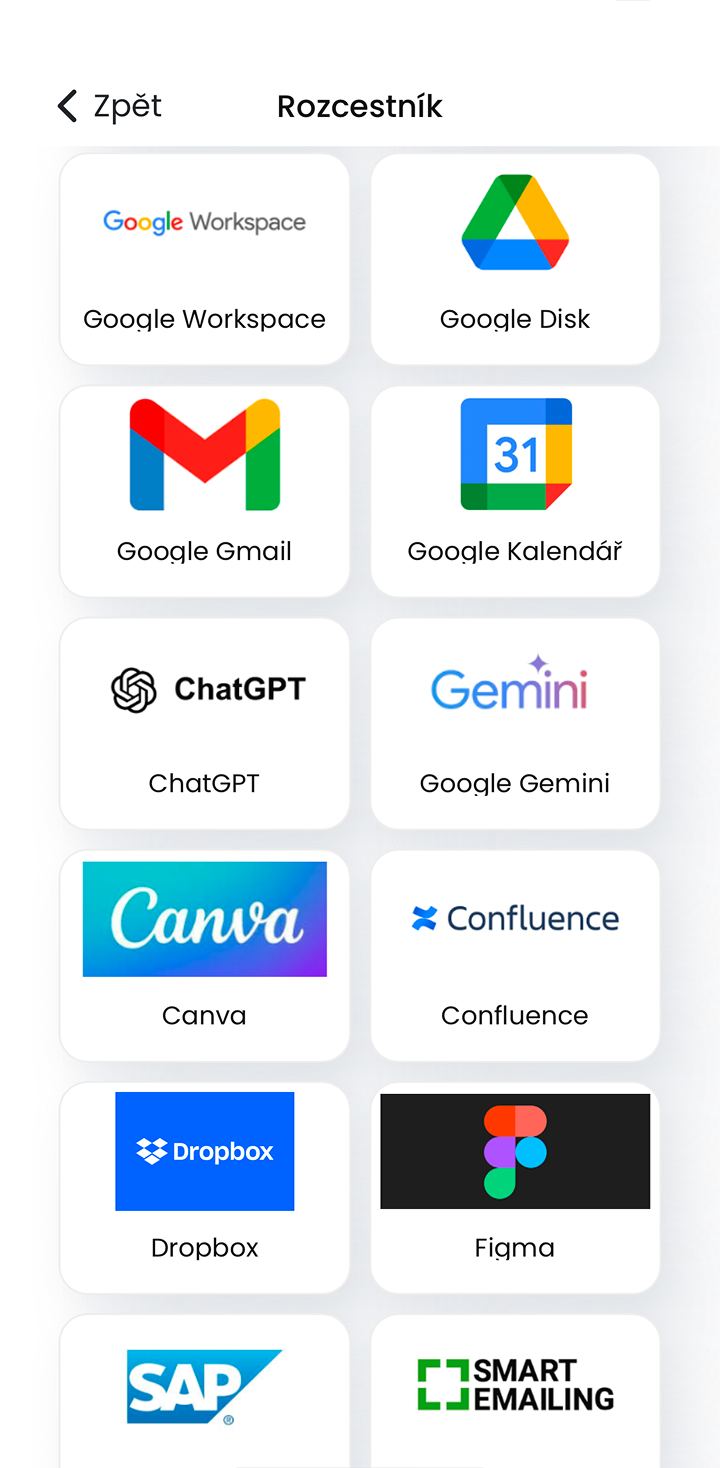Open the Figma card
The width and height of the screenshot is (720, 1468).
coord(515,1187)
